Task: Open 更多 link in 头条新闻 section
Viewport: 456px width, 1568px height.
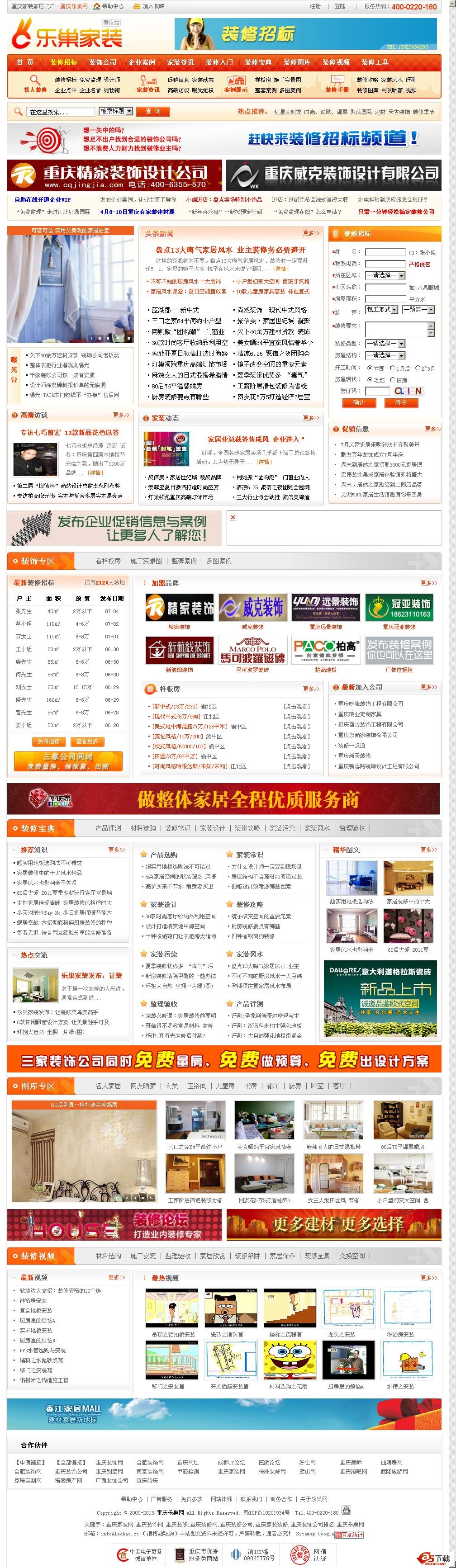Action: [x=310, y=233]
